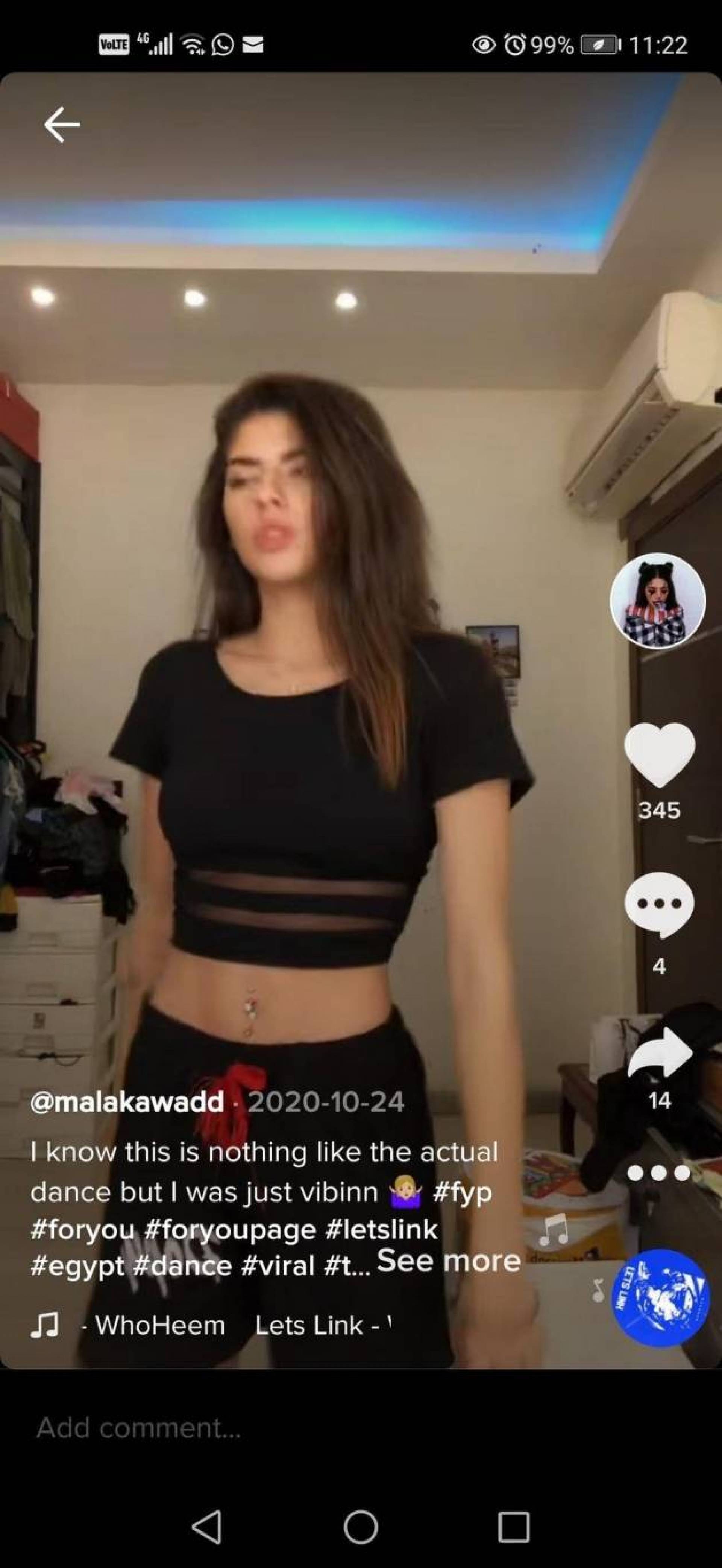
Task: Go to the system home screen
Action: point(361,1527)
